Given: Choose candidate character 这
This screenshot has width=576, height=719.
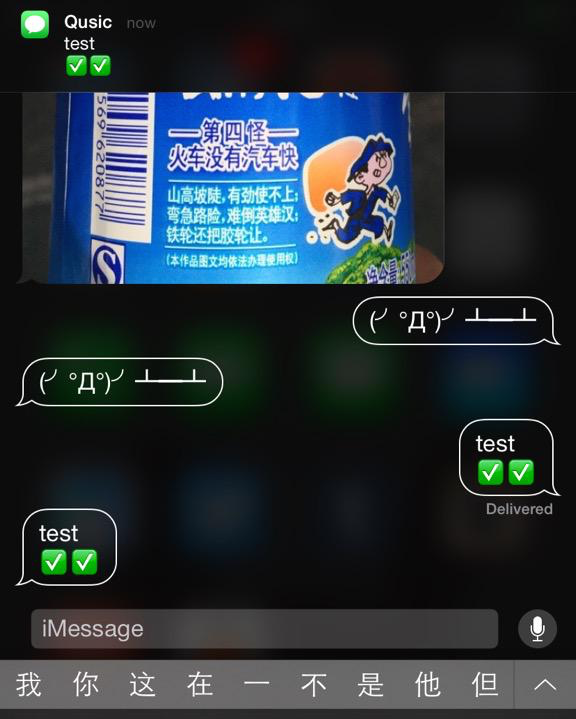Looking at the screenshot, I should [143, 685].
